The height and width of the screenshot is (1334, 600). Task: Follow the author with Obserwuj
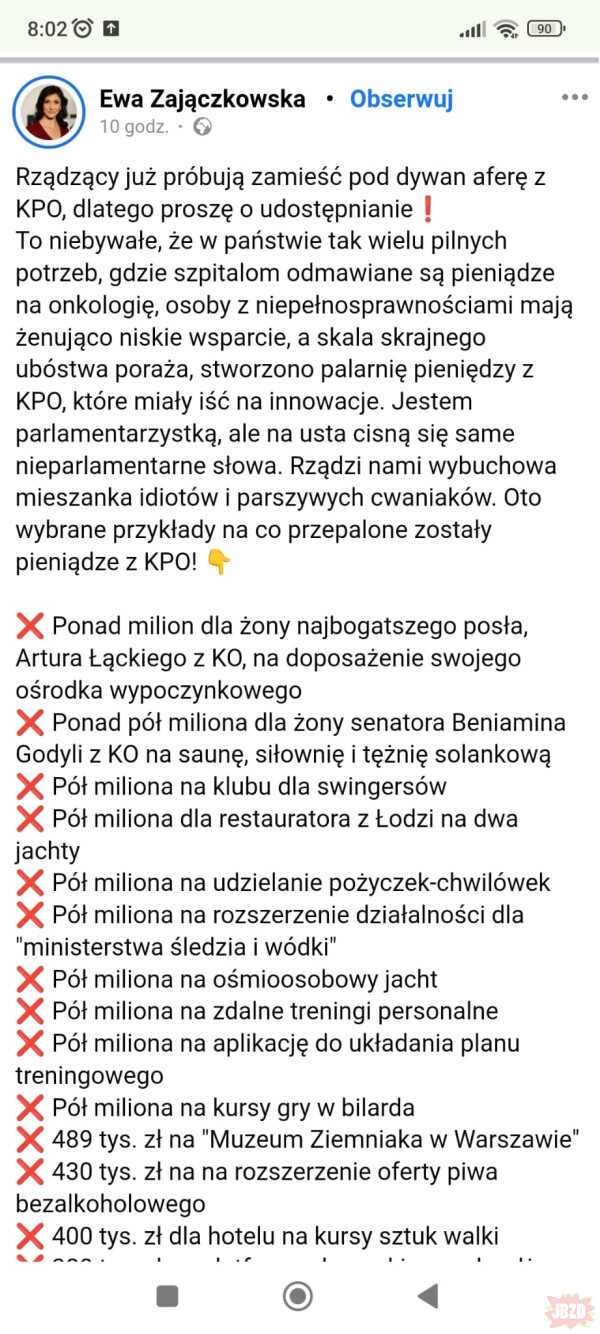coord(401,99)
